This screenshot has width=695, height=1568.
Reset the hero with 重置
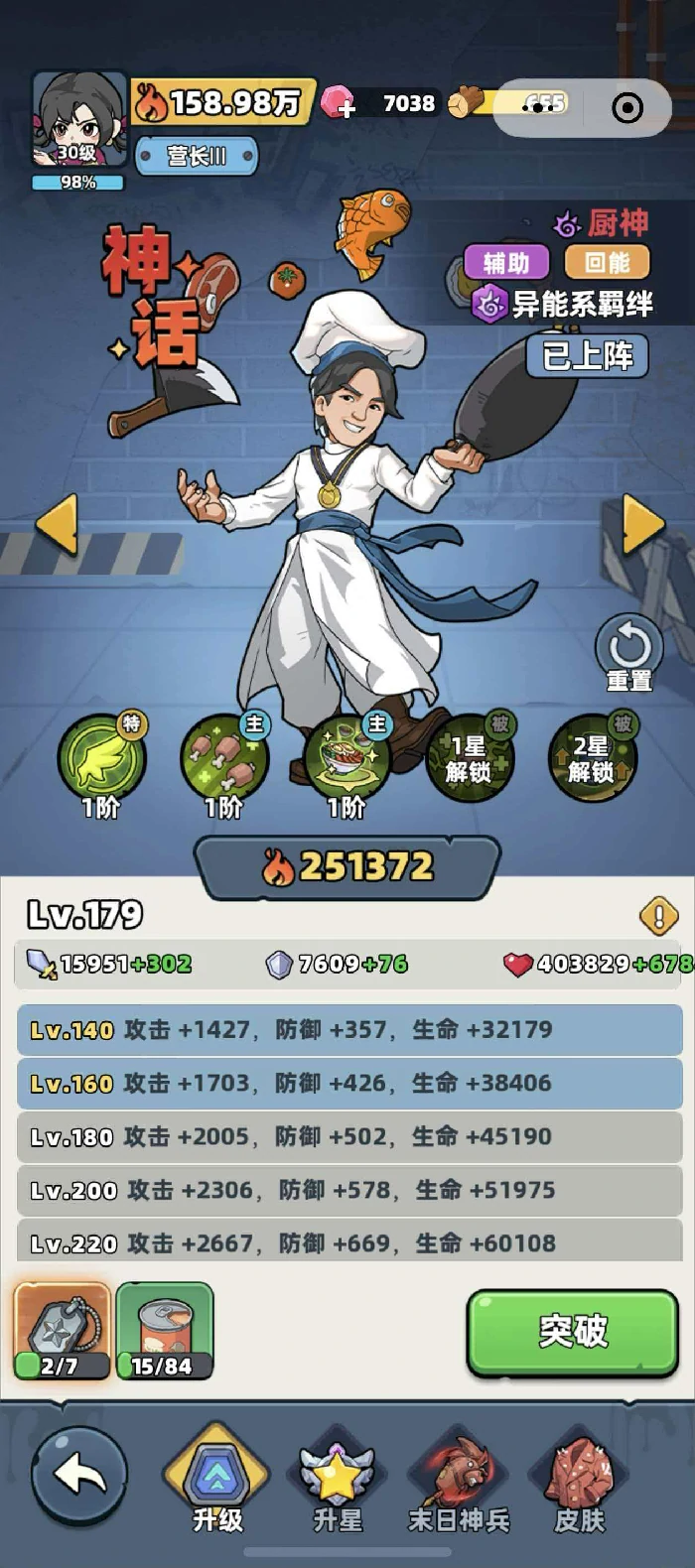point(629,653)
